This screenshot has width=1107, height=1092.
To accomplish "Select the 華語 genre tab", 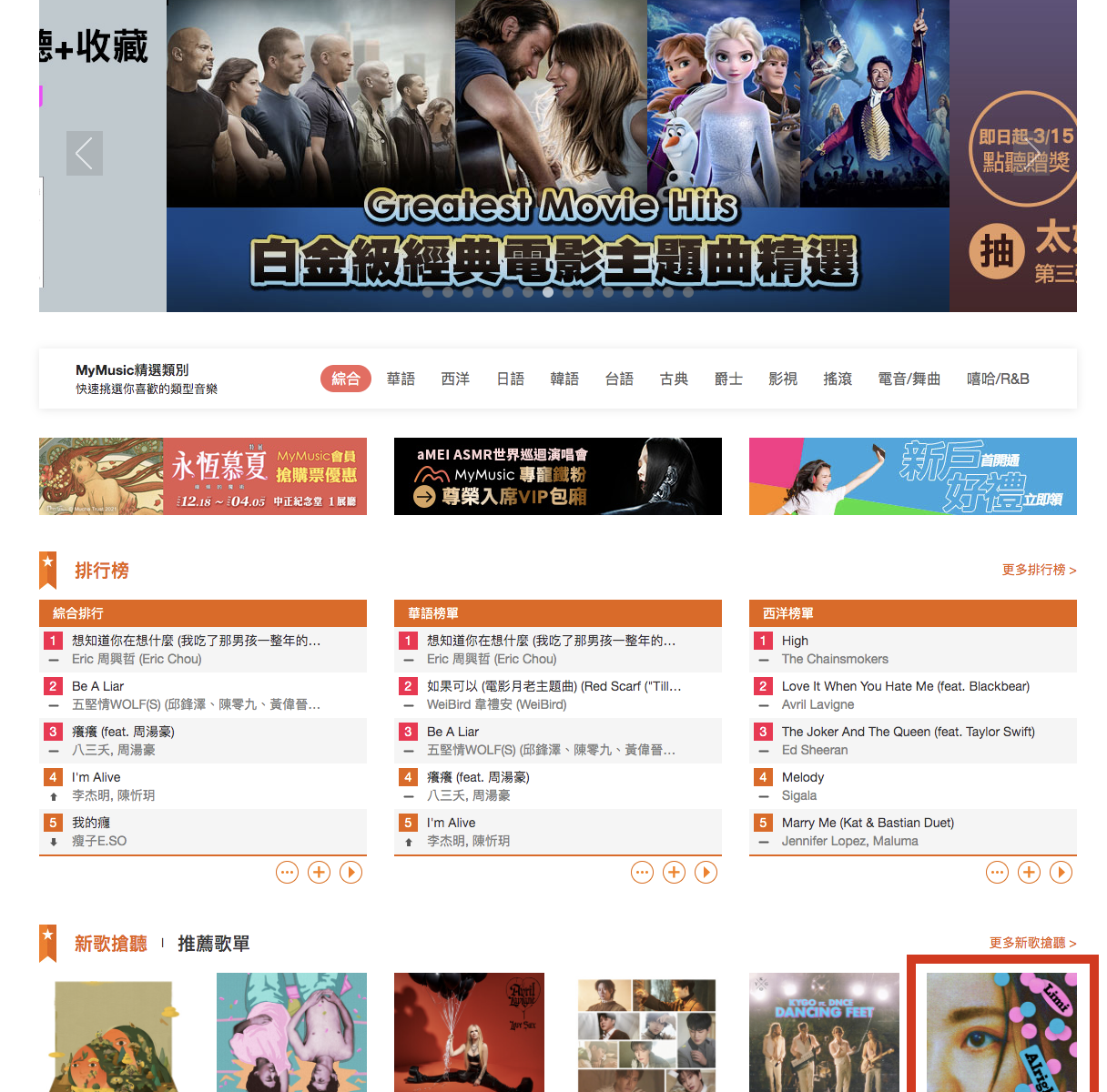I will click(401, 379).
